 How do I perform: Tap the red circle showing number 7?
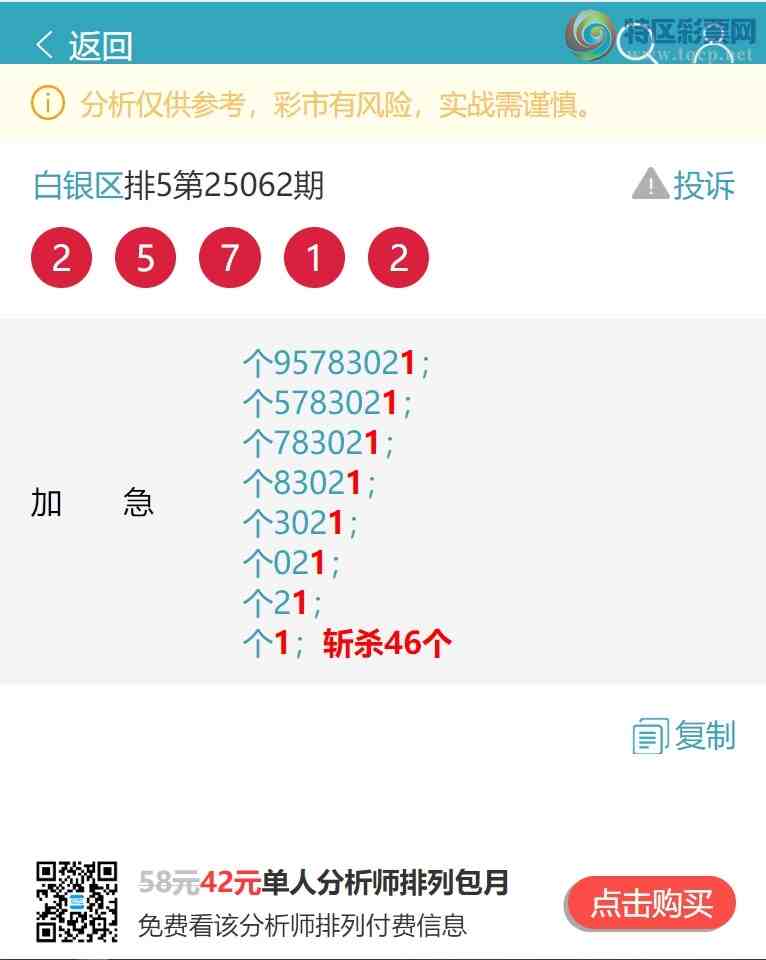coord(229,257)
